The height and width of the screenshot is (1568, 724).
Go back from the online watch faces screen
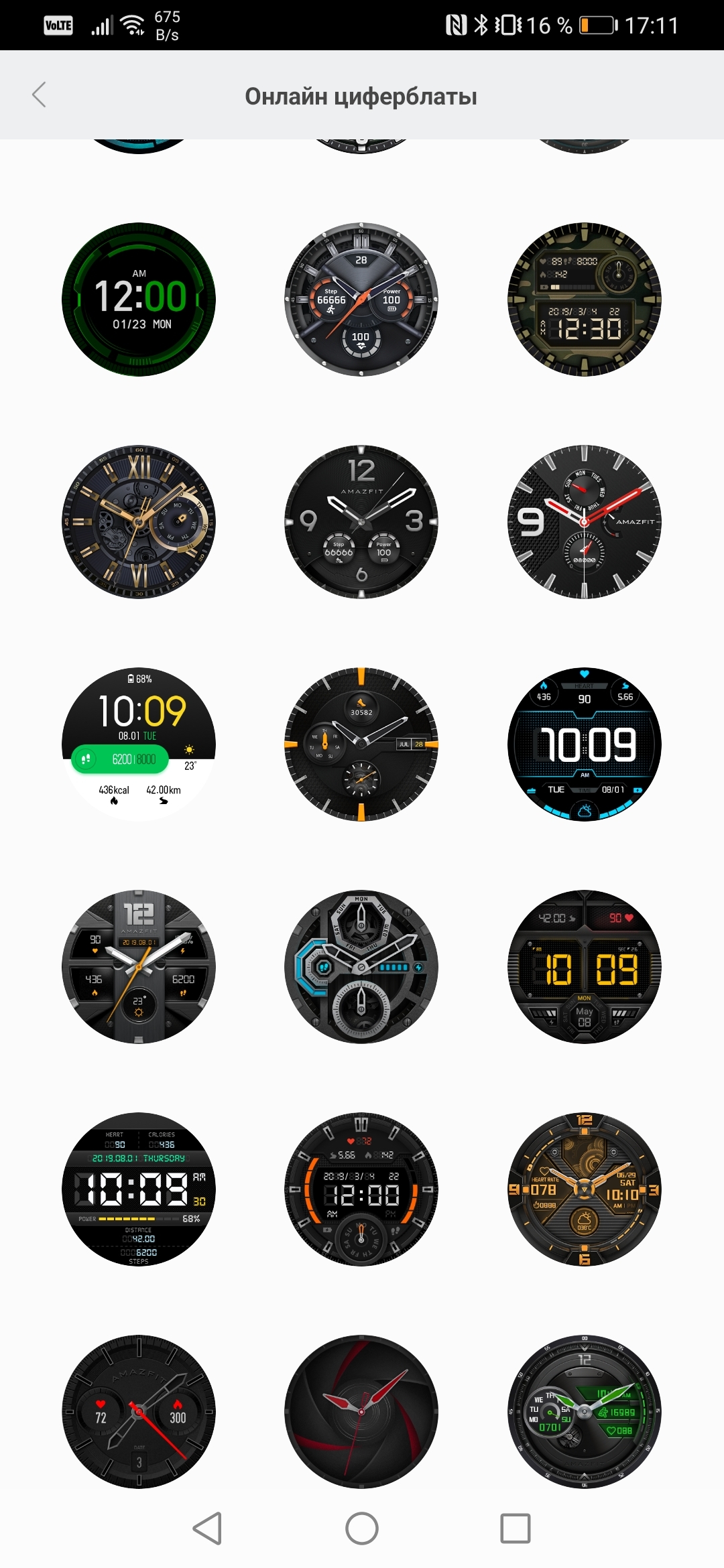pyautogui.click(x=39, y=94)
